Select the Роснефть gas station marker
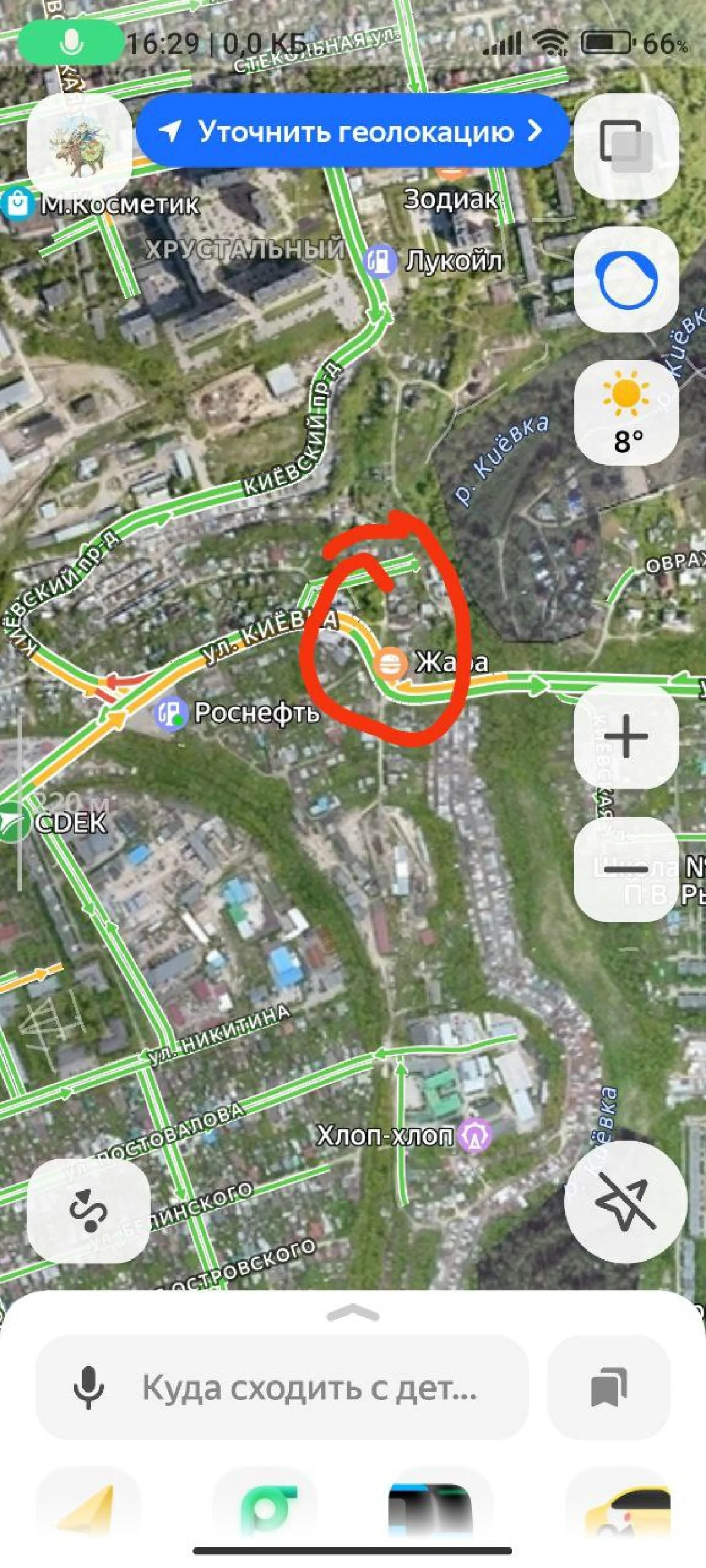This screenshot has height=1568, width=706. click(x=171, y=712)
